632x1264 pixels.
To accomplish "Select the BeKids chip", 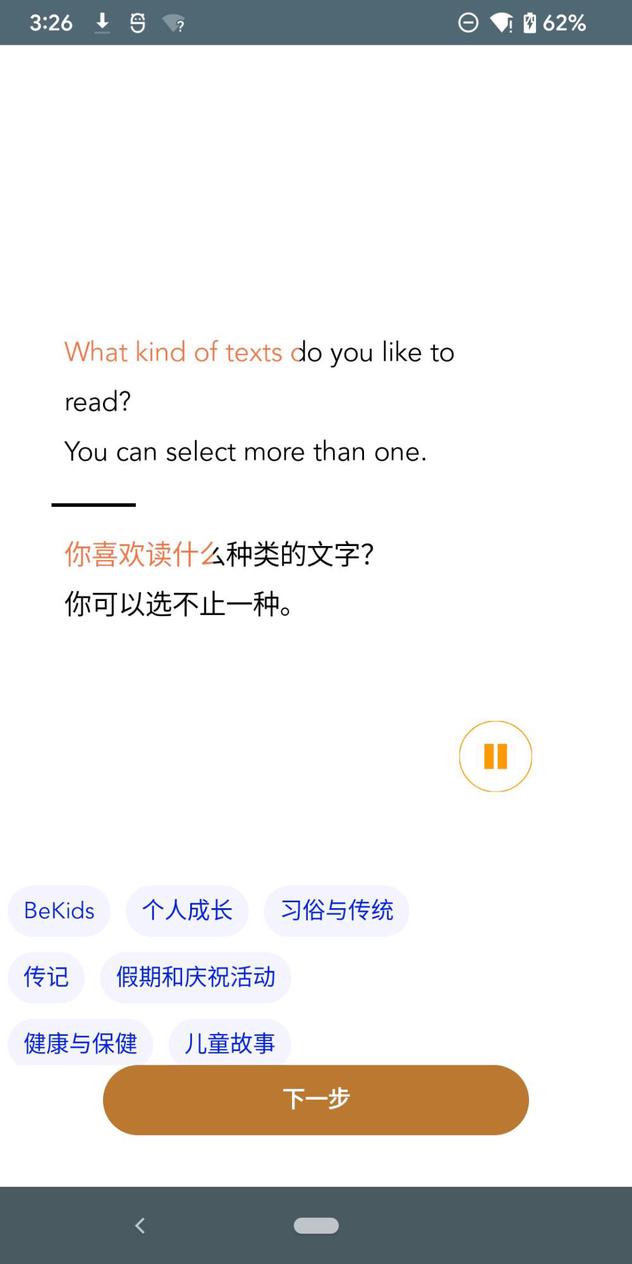I will click(x=59, y=910).
